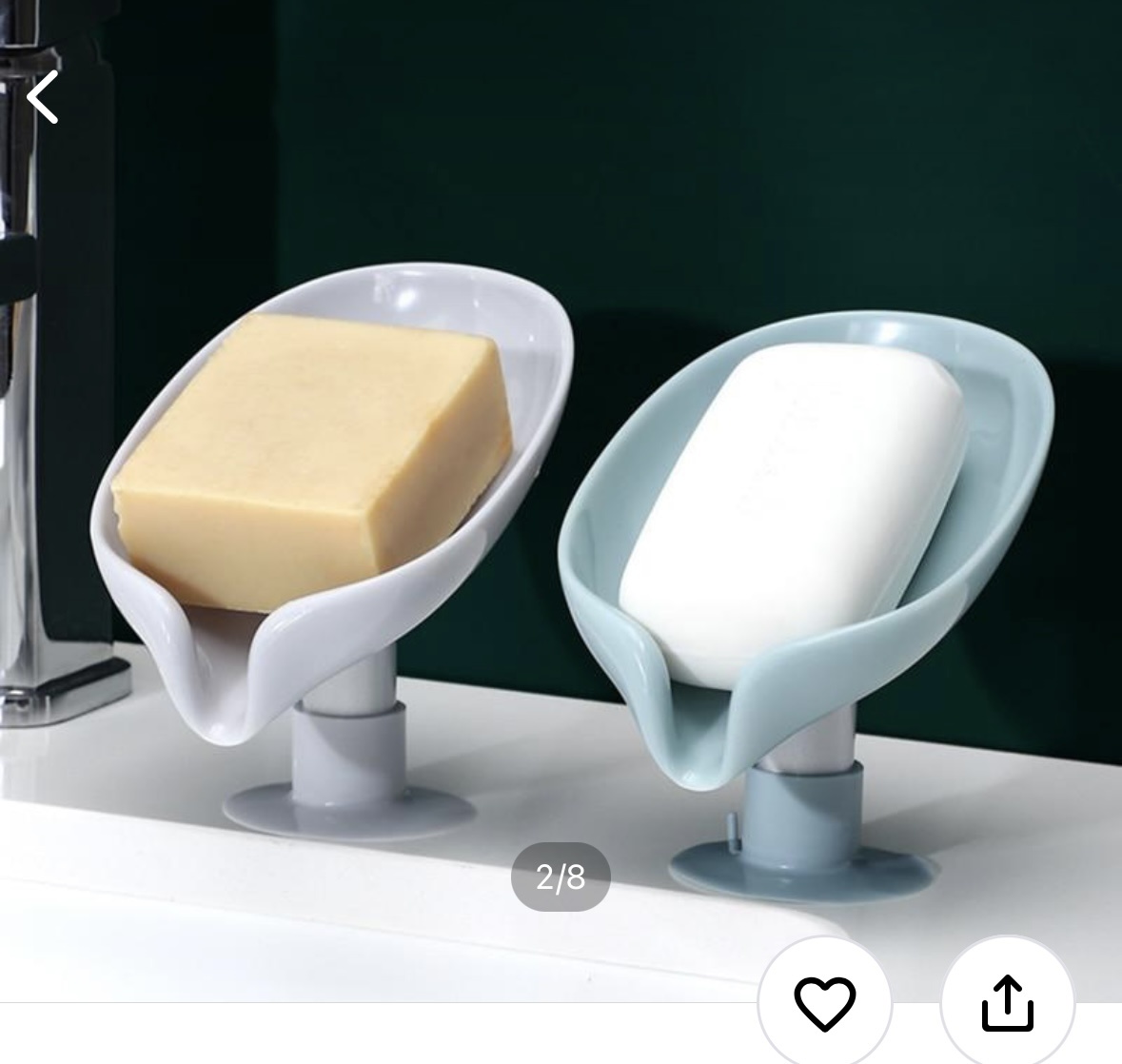Go back using the top-left arrow
1122x1064 pixels.
(x=43, y=97)
